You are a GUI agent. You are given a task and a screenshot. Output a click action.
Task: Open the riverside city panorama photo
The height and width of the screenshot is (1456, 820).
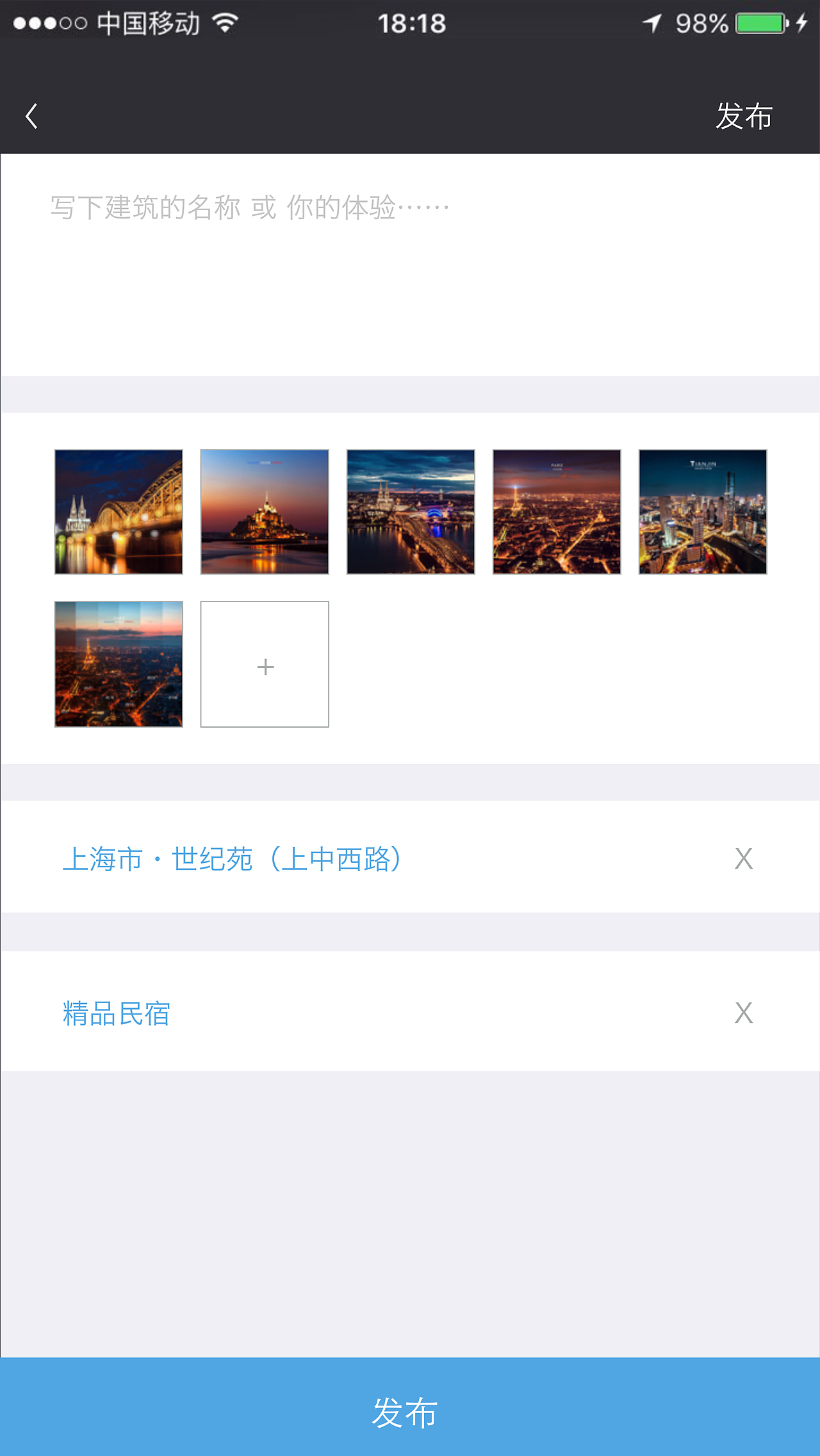coord(410,512)
